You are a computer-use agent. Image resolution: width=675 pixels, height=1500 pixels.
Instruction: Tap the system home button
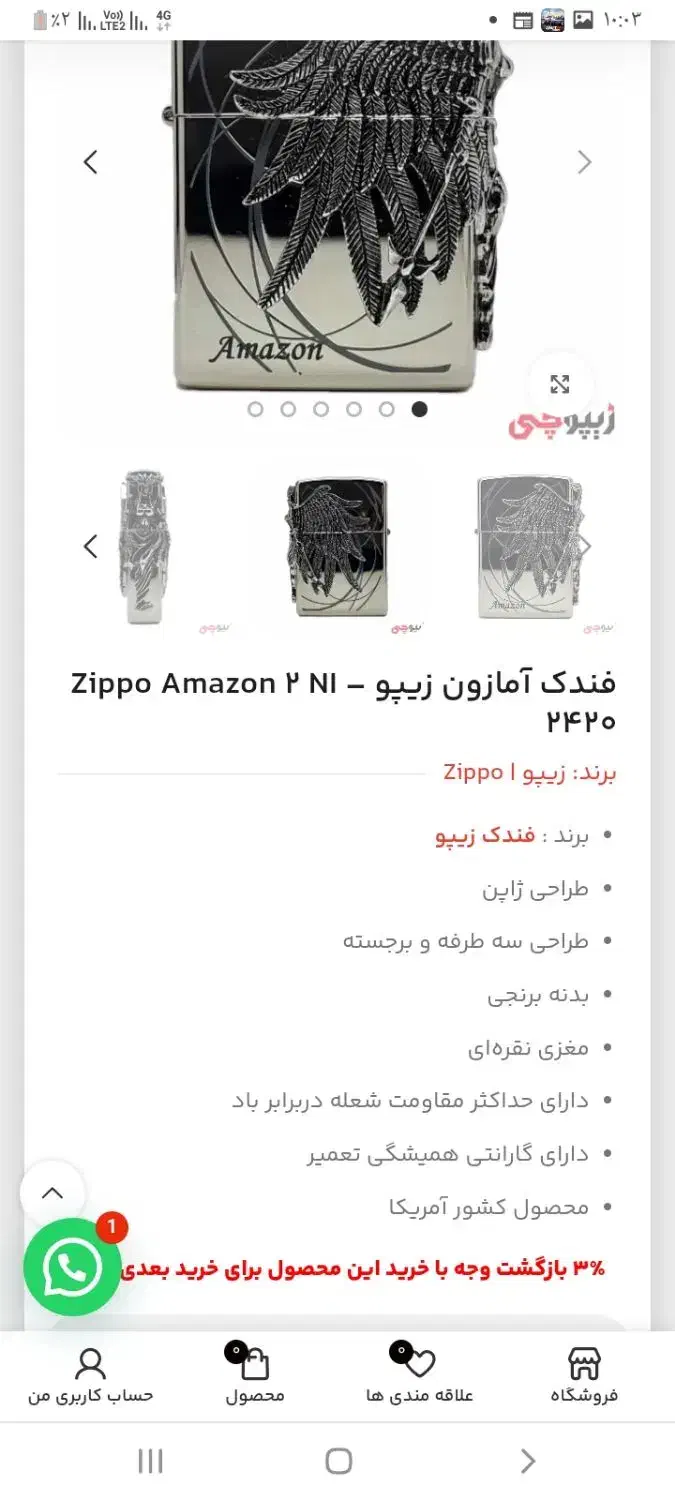(x=338, y=1462)
